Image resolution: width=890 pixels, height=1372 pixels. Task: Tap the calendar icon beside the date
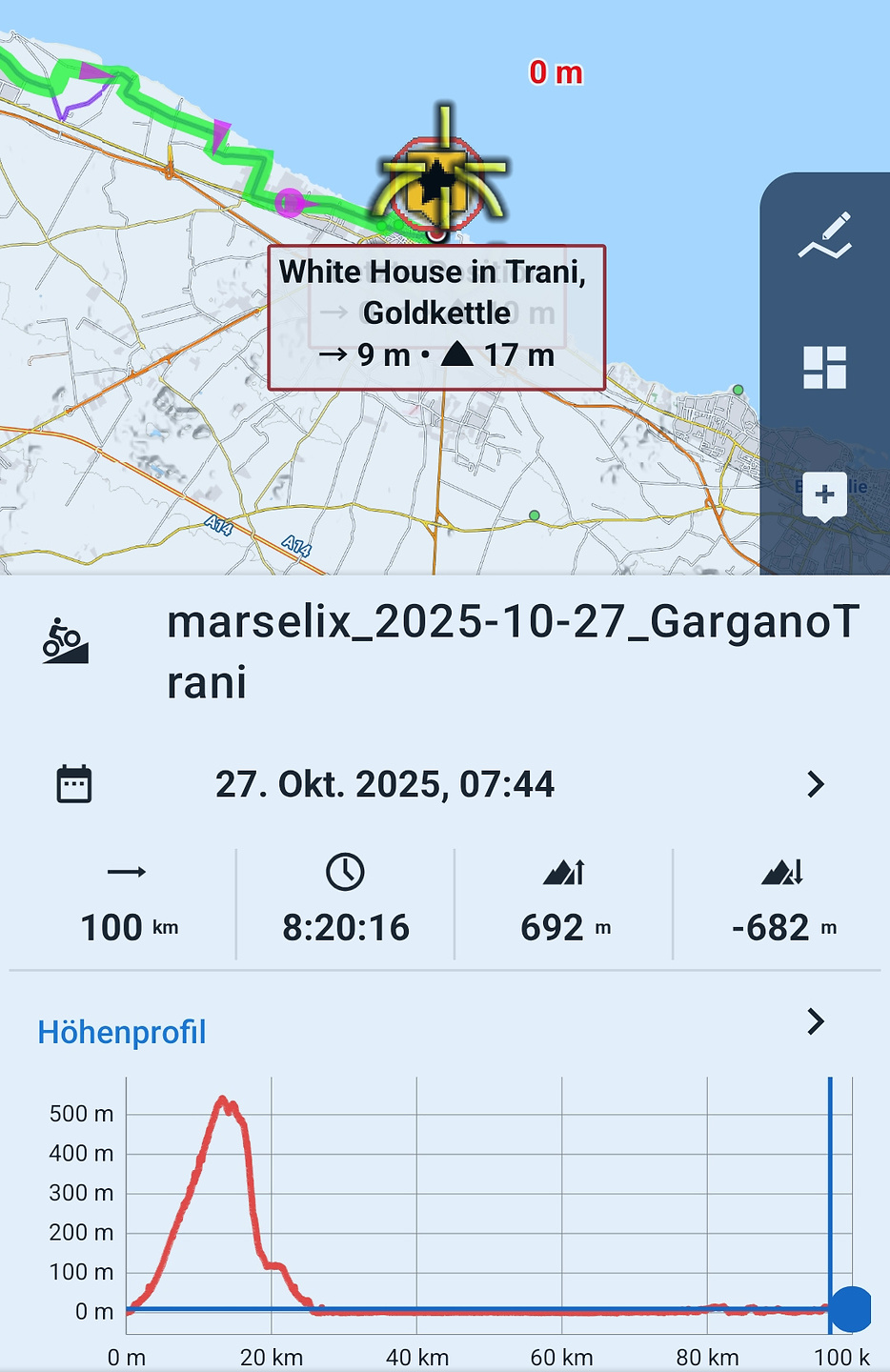(x=75, y=782)
